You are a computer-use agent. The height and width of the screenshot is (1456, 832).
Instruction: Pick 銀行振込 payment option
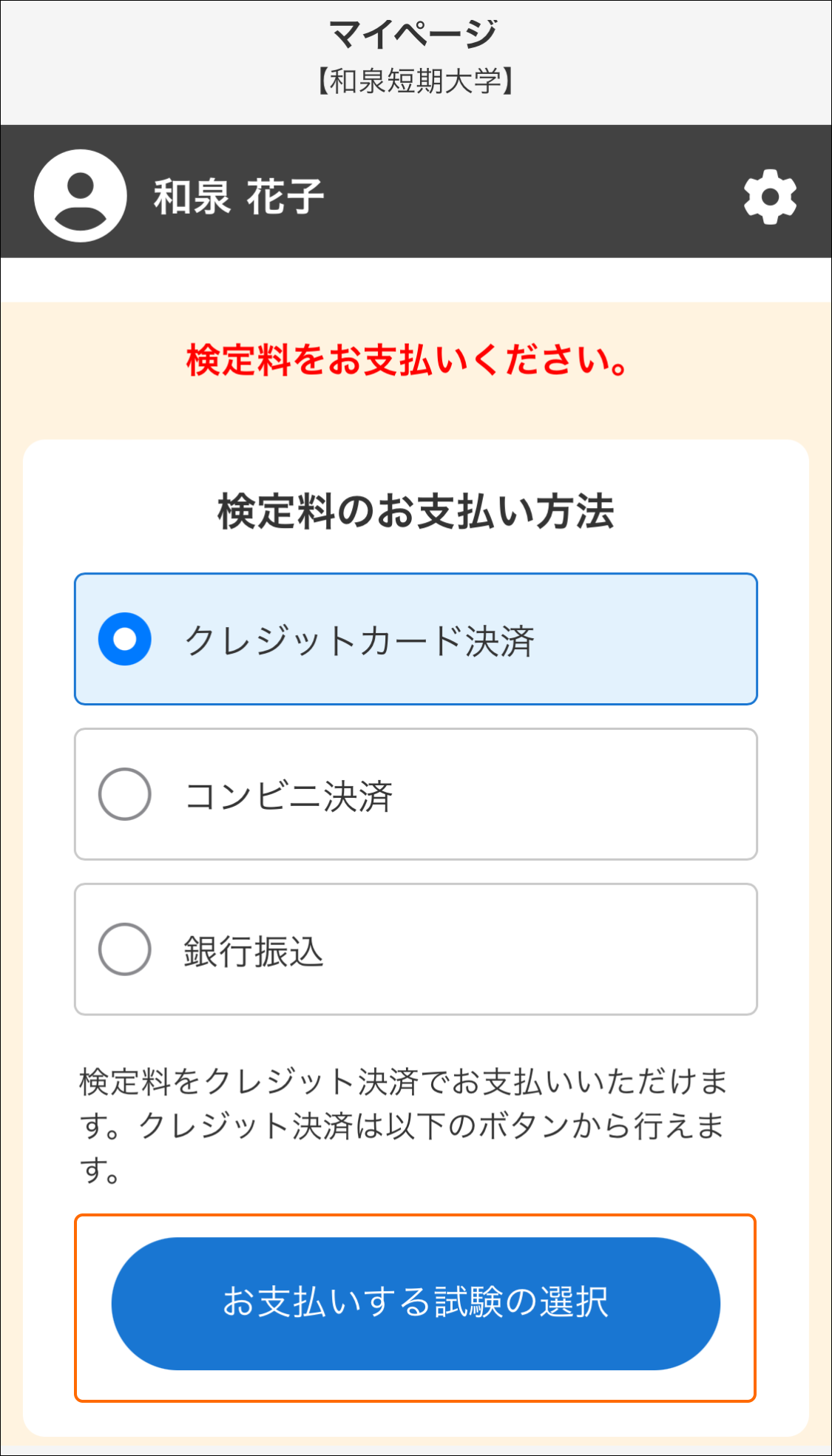click(x=416, y=949)
